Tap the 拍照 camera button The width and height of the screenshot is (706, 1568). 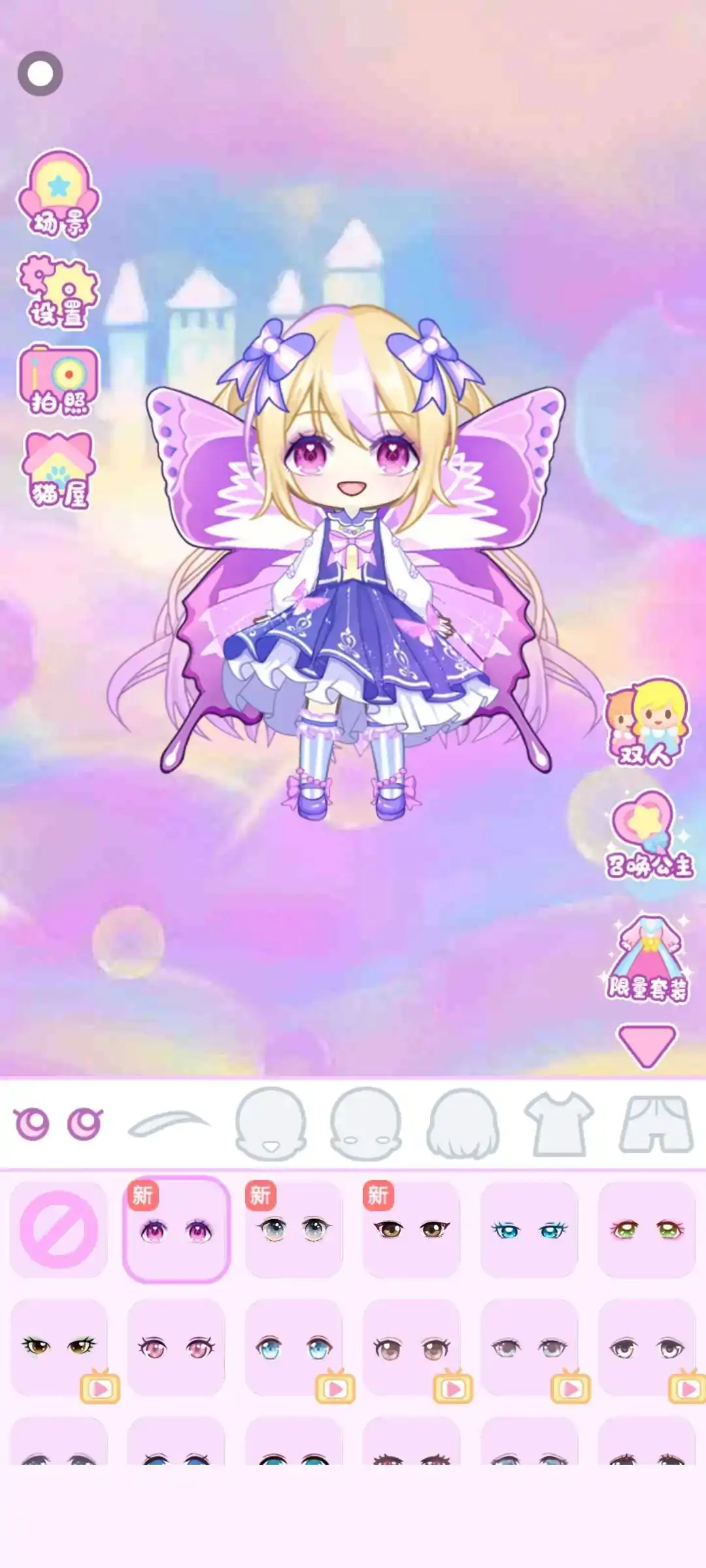(58, 381)
